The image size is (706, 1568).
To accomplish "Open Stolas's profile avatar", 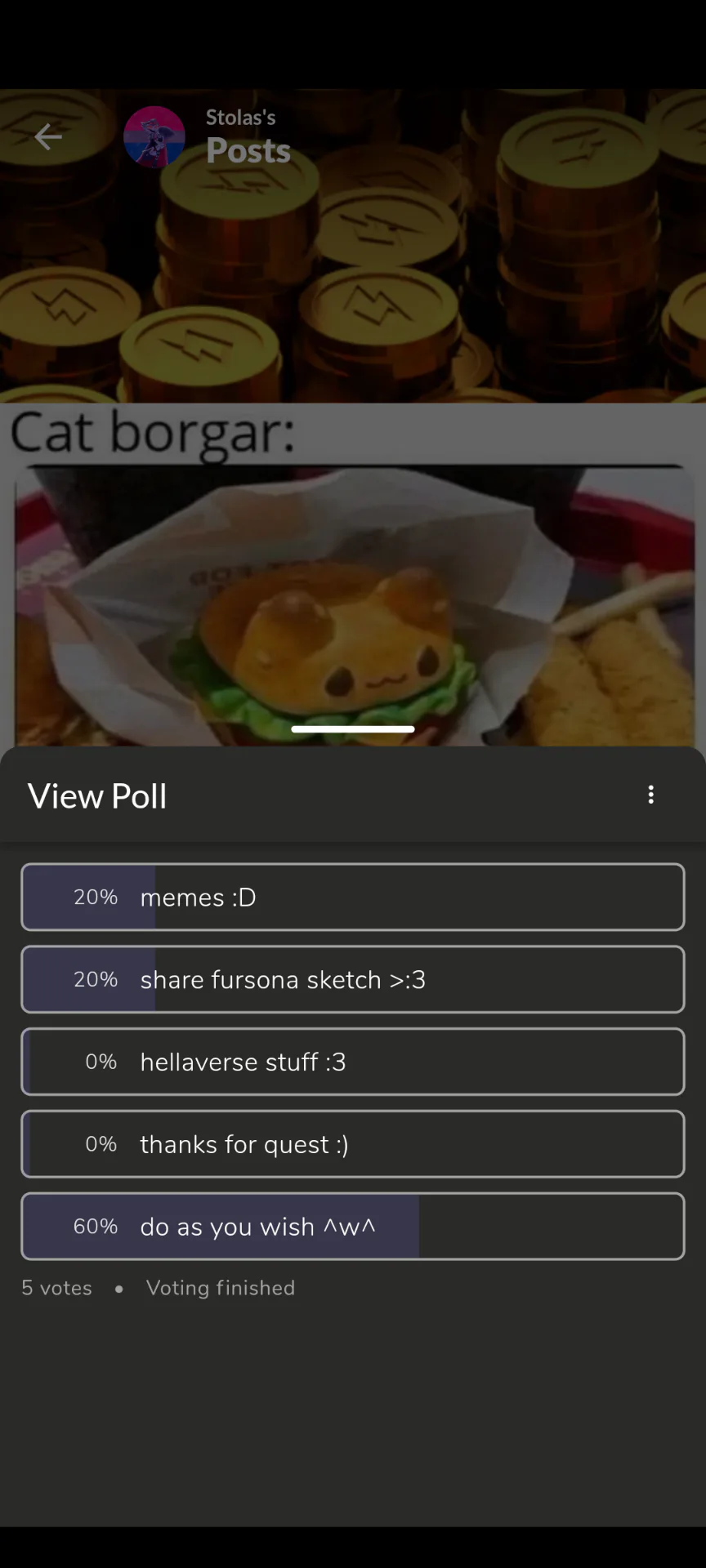I will click(x=154, y=136).
